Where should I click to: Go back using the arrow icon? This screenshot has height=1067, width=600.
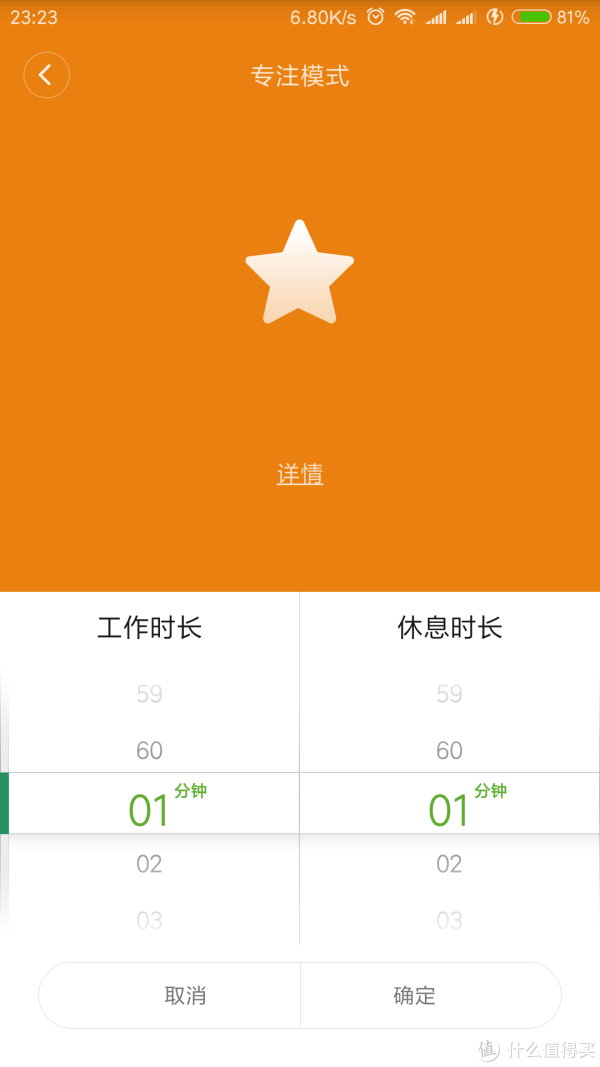[x=46, y=76]
